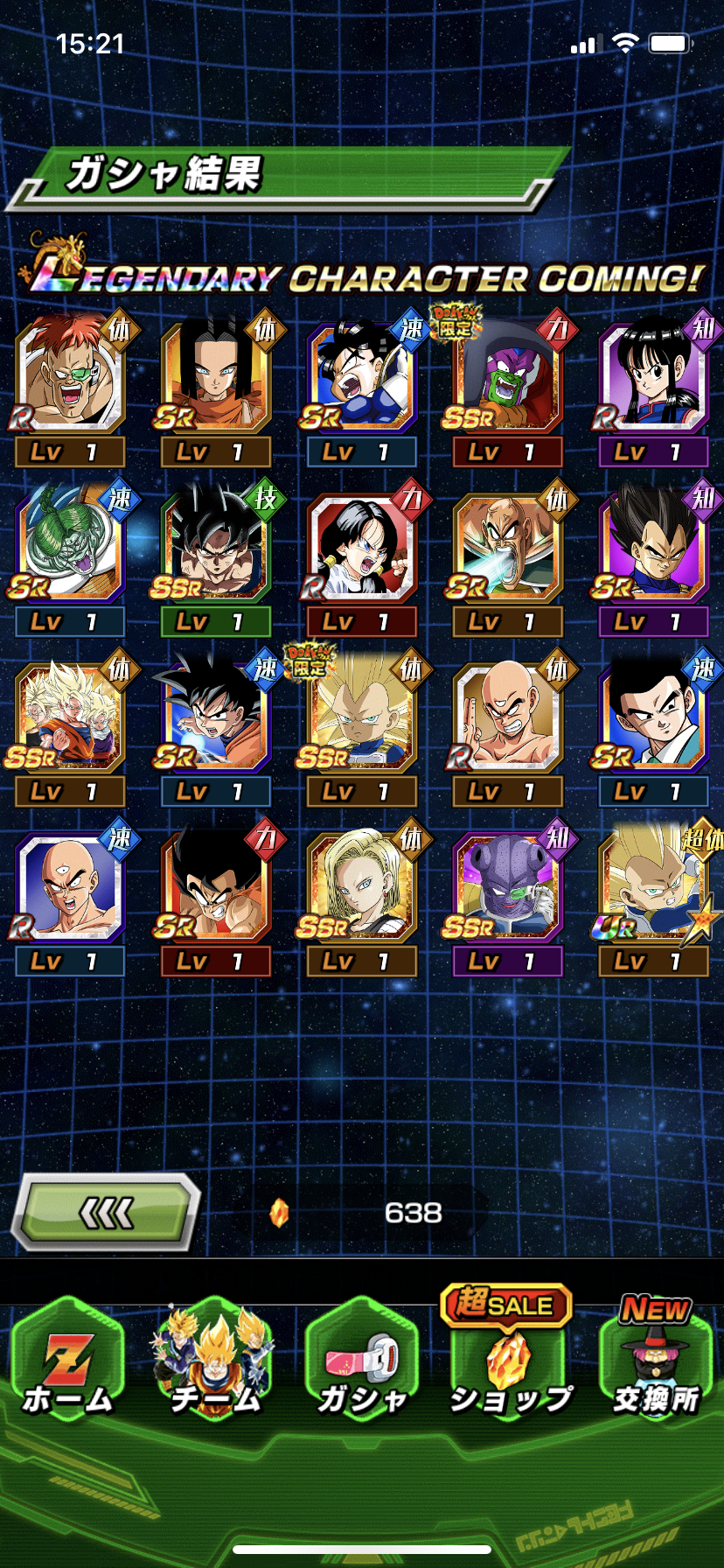Open the R Videl card
This screenshot has height=1568, width=724.
(362, 559)
